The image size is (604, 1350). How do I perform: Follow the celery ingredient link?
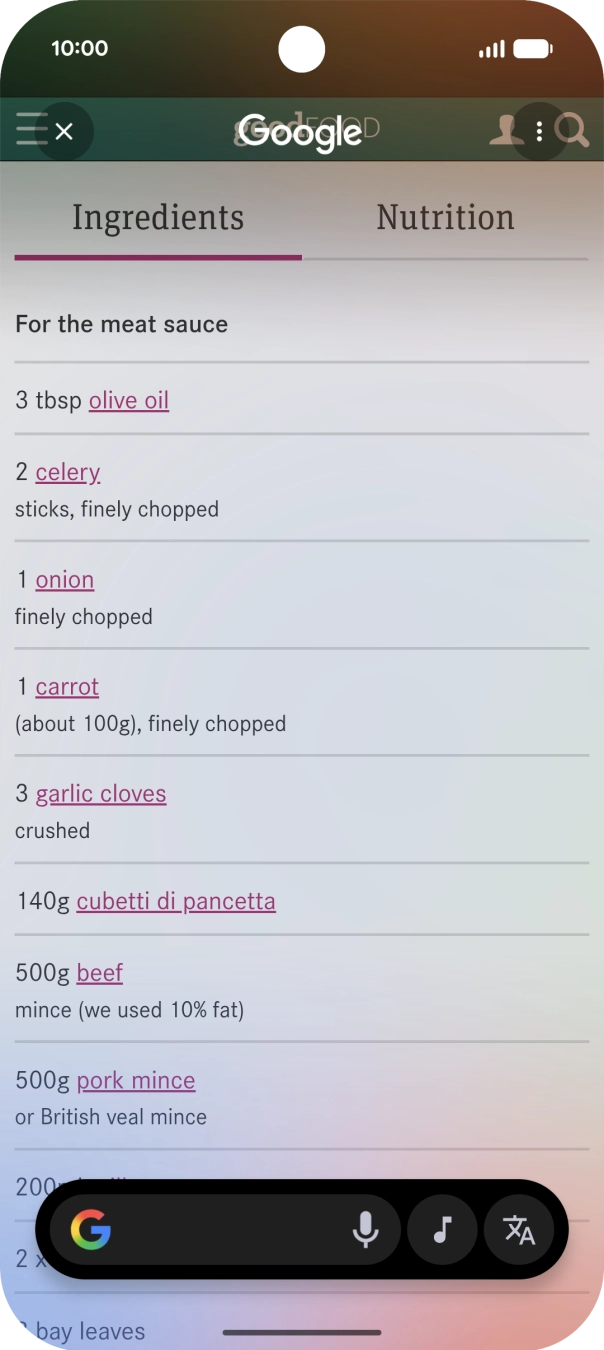coord(68,472)
